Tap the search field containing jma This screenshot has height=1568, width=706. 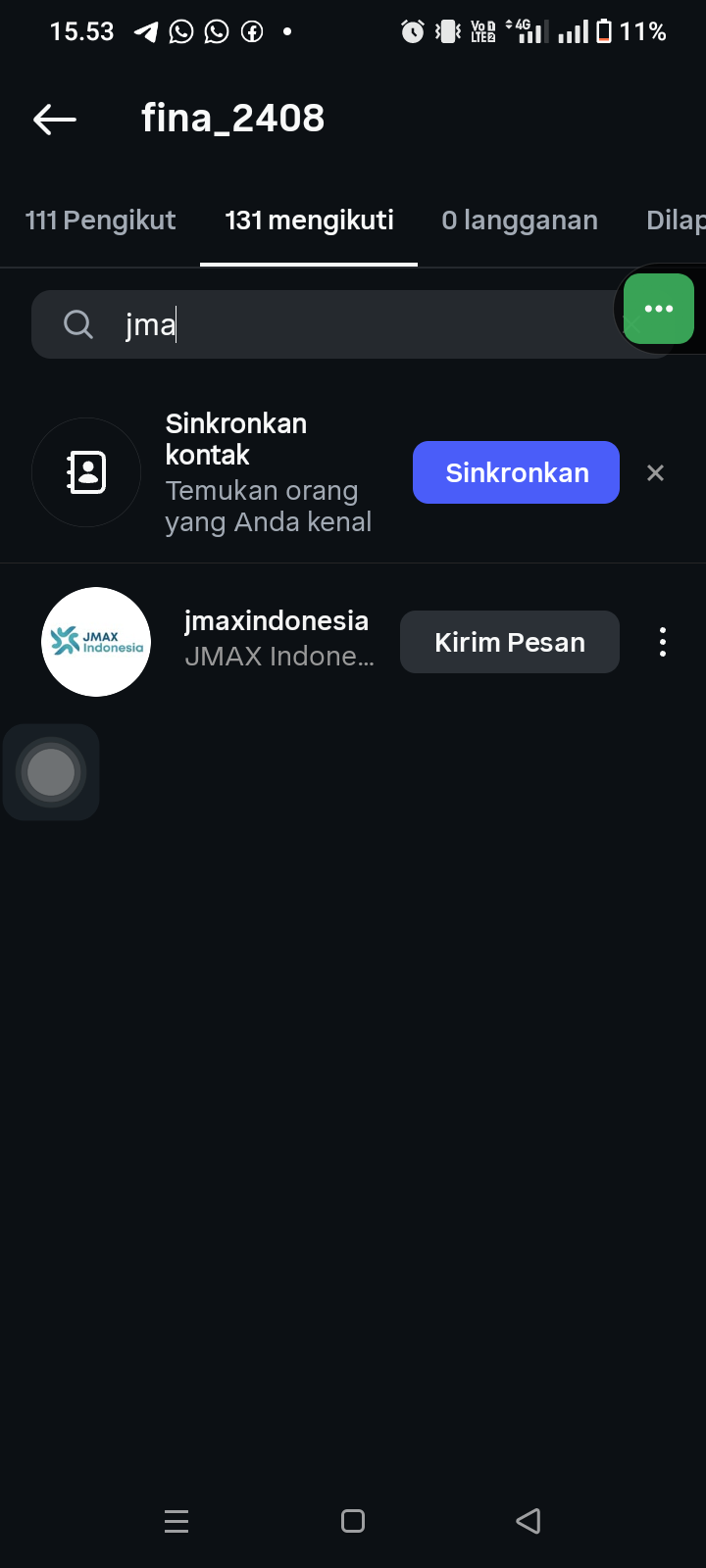coord(333,324)
